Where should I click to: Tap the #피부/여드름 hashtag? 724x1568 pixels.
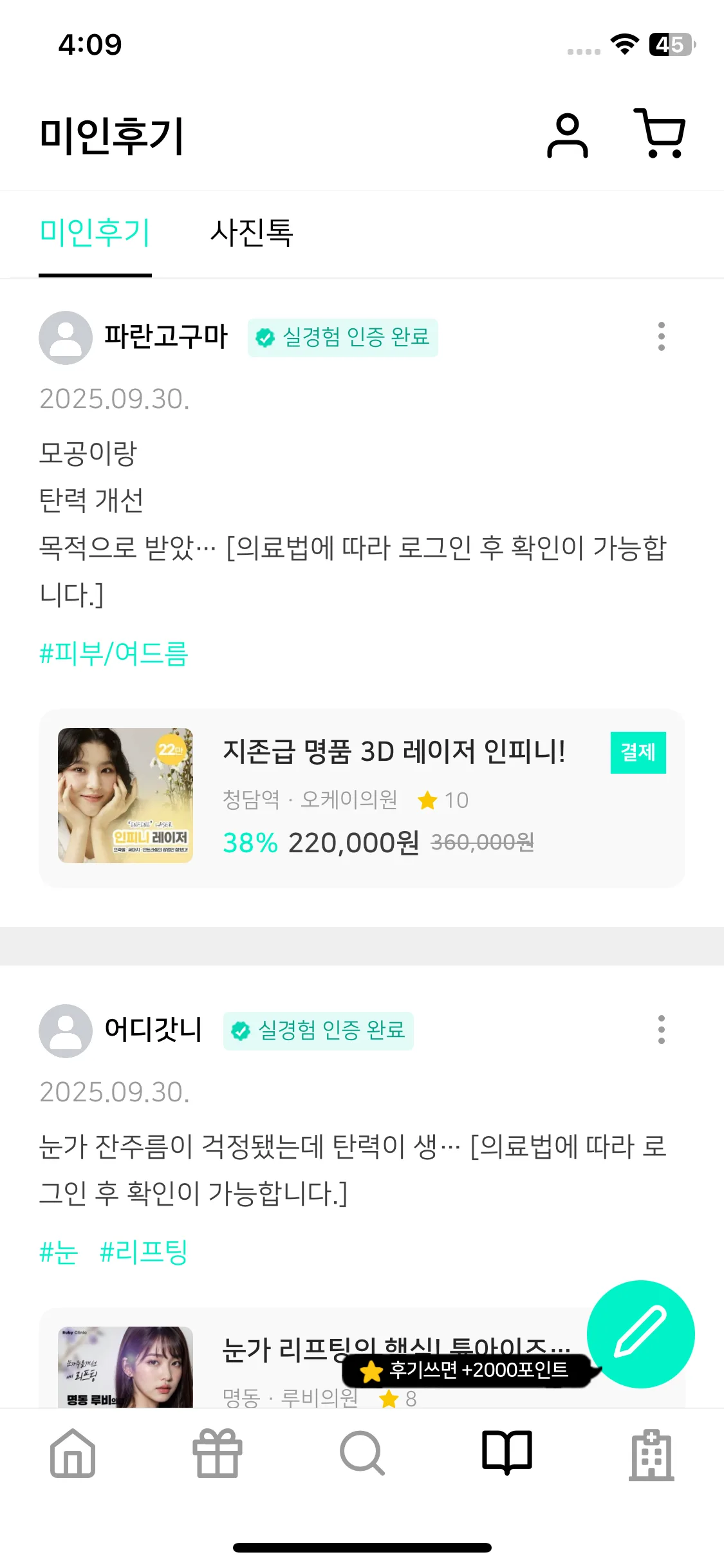point(113,654)
